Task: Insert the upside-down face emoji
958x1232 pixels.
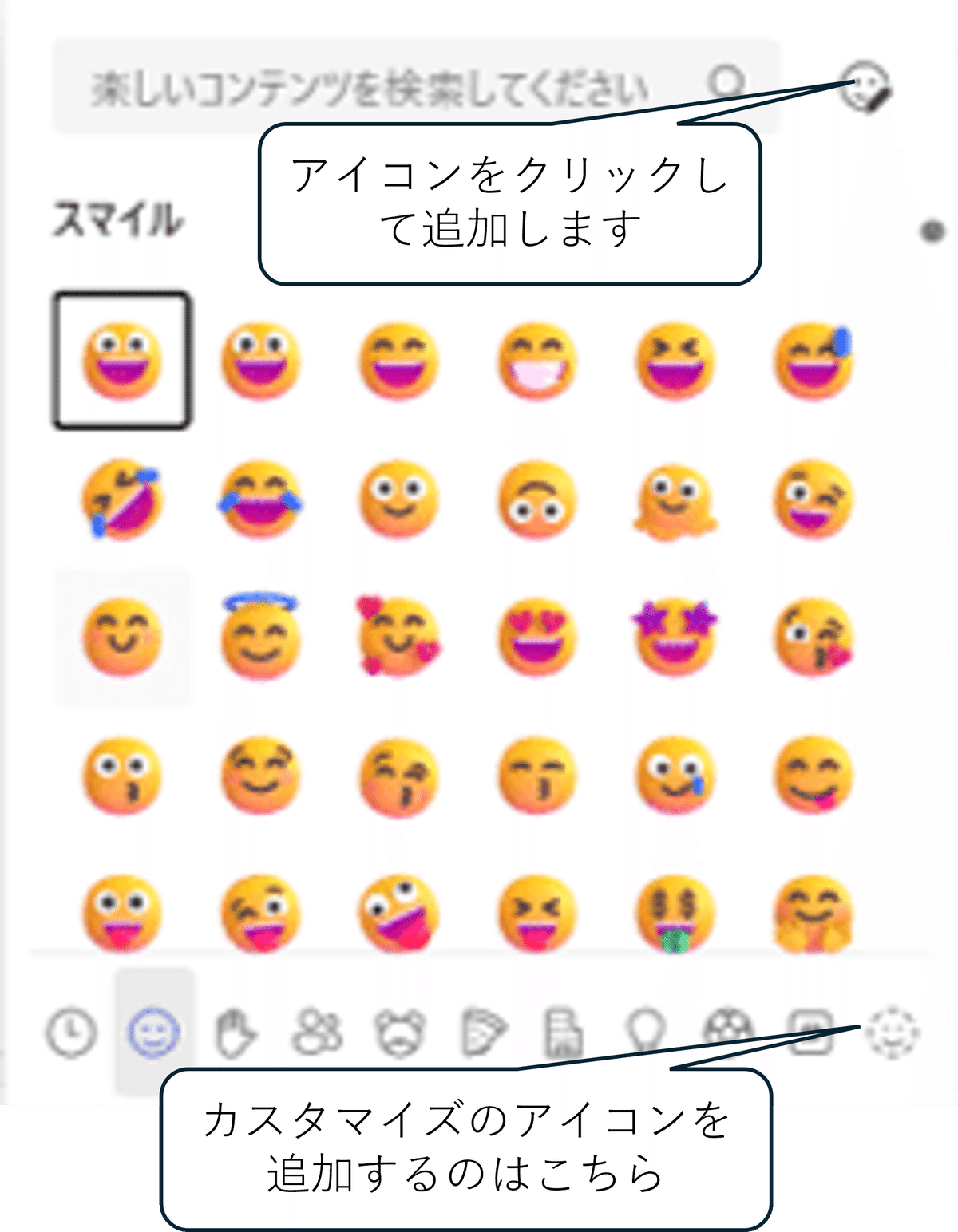Action: coord(536,499)
